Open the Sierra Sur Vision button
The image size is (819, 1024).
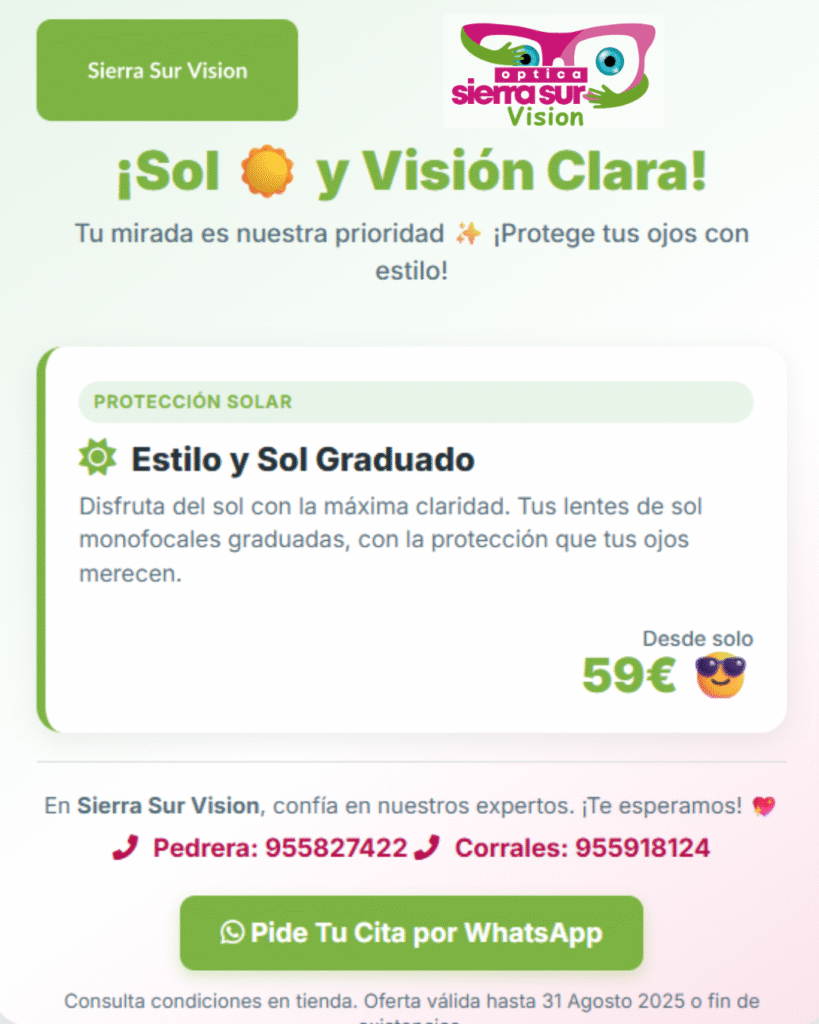[167, 70]
